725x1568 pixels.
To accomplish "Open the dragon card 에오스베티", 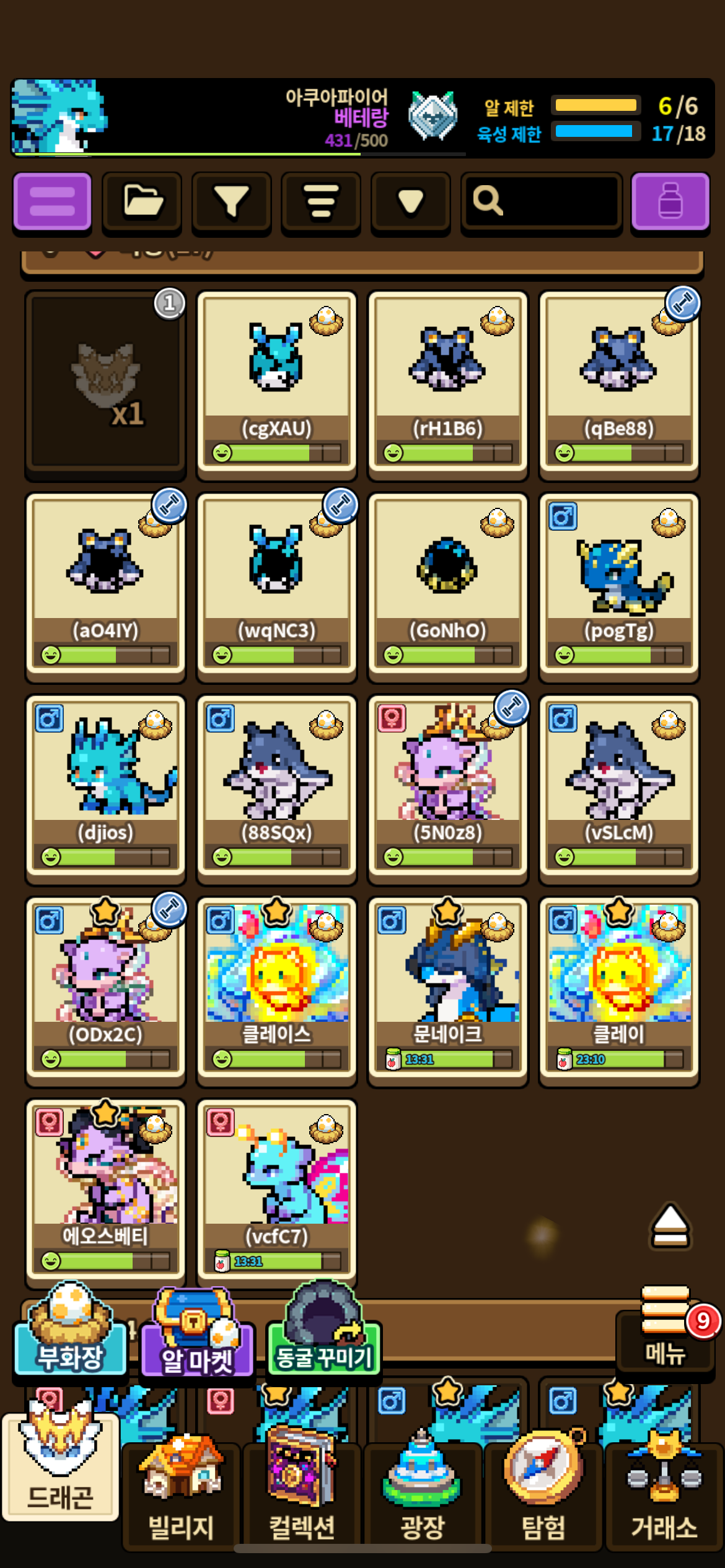I will [105, 1189].
